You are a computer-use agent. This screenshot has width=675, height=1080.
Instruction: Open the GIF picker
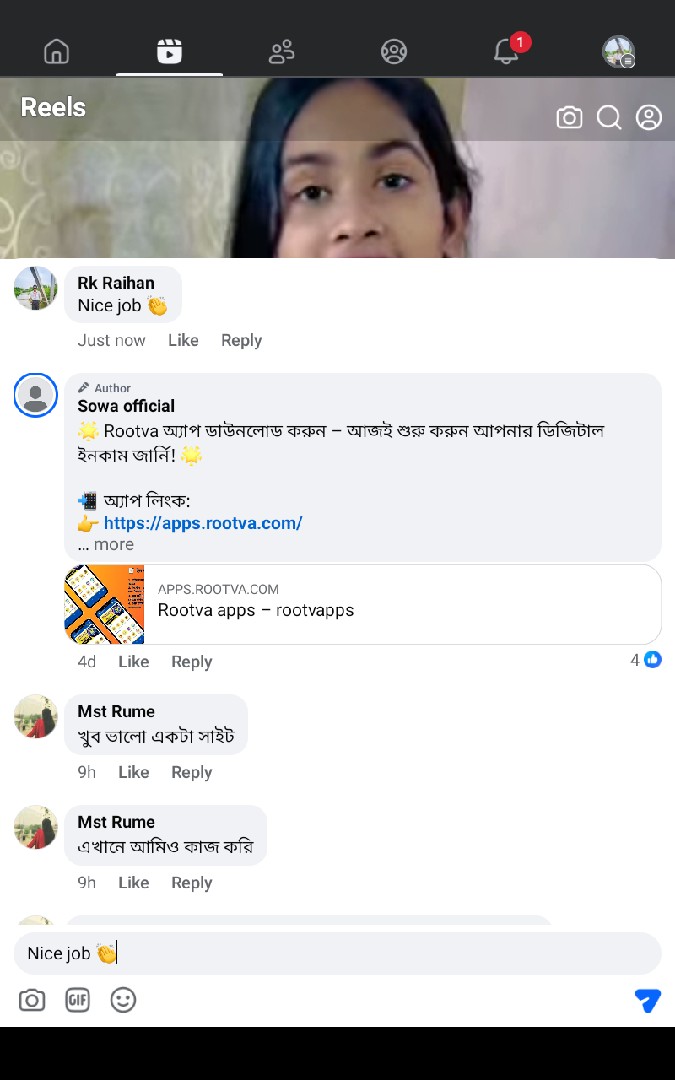point(77,1000)
